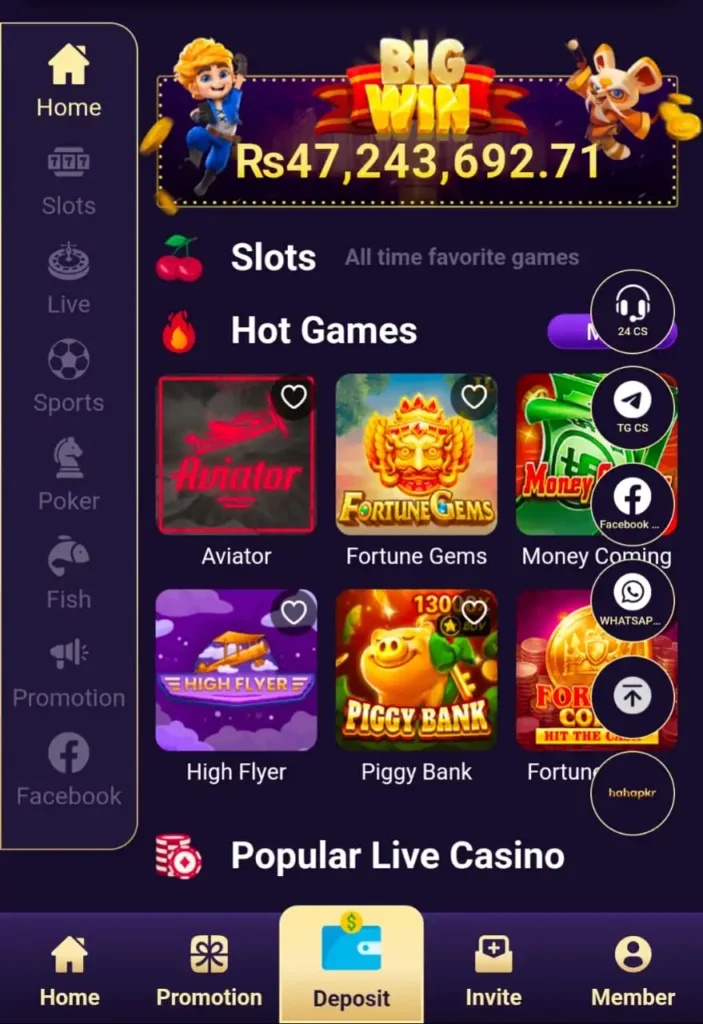Image resolution: width=703 pixels, height=1024 pixels.
Task: Go to the Invite tab
Action: [x=493, y=970]
